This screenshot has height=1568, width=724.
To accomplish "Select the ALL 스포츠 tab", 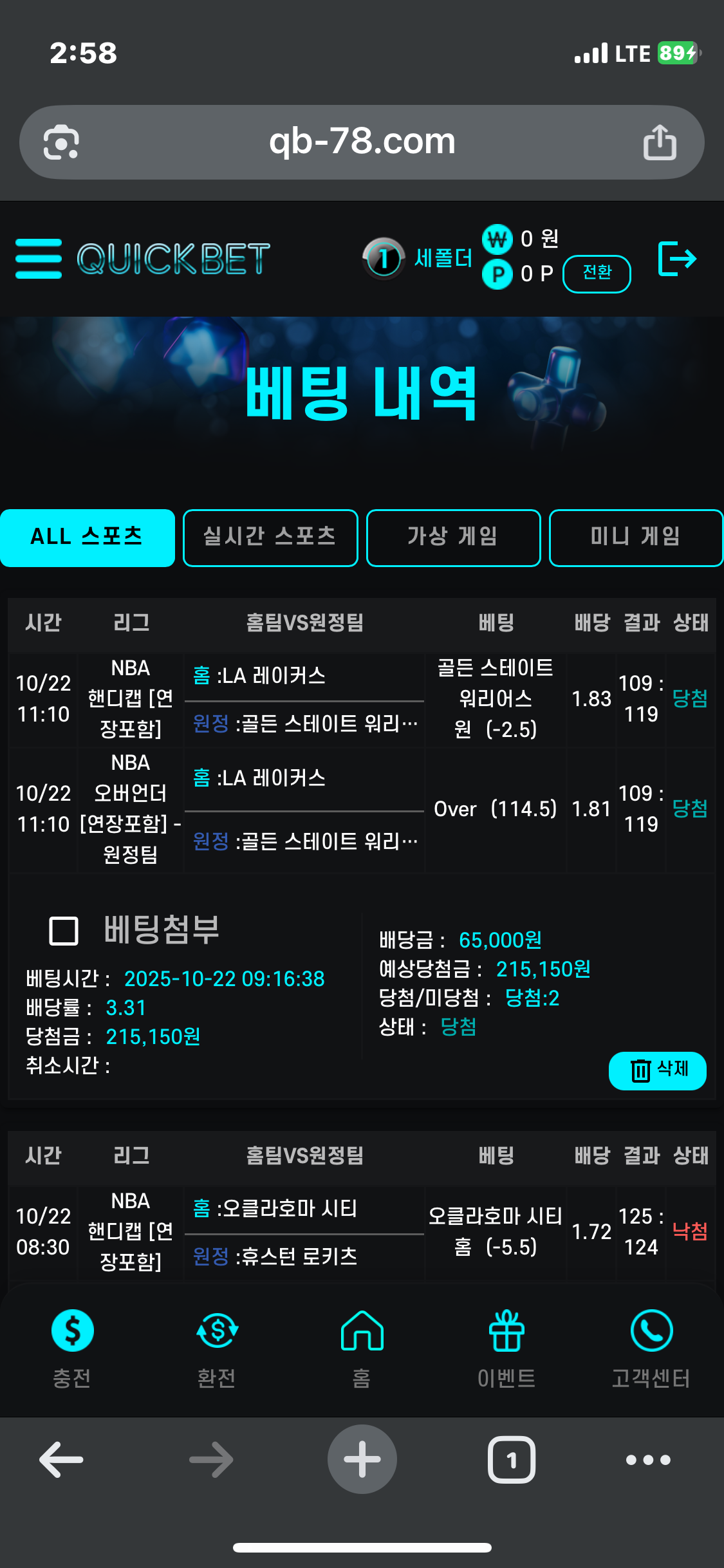I will click(88, 537).
